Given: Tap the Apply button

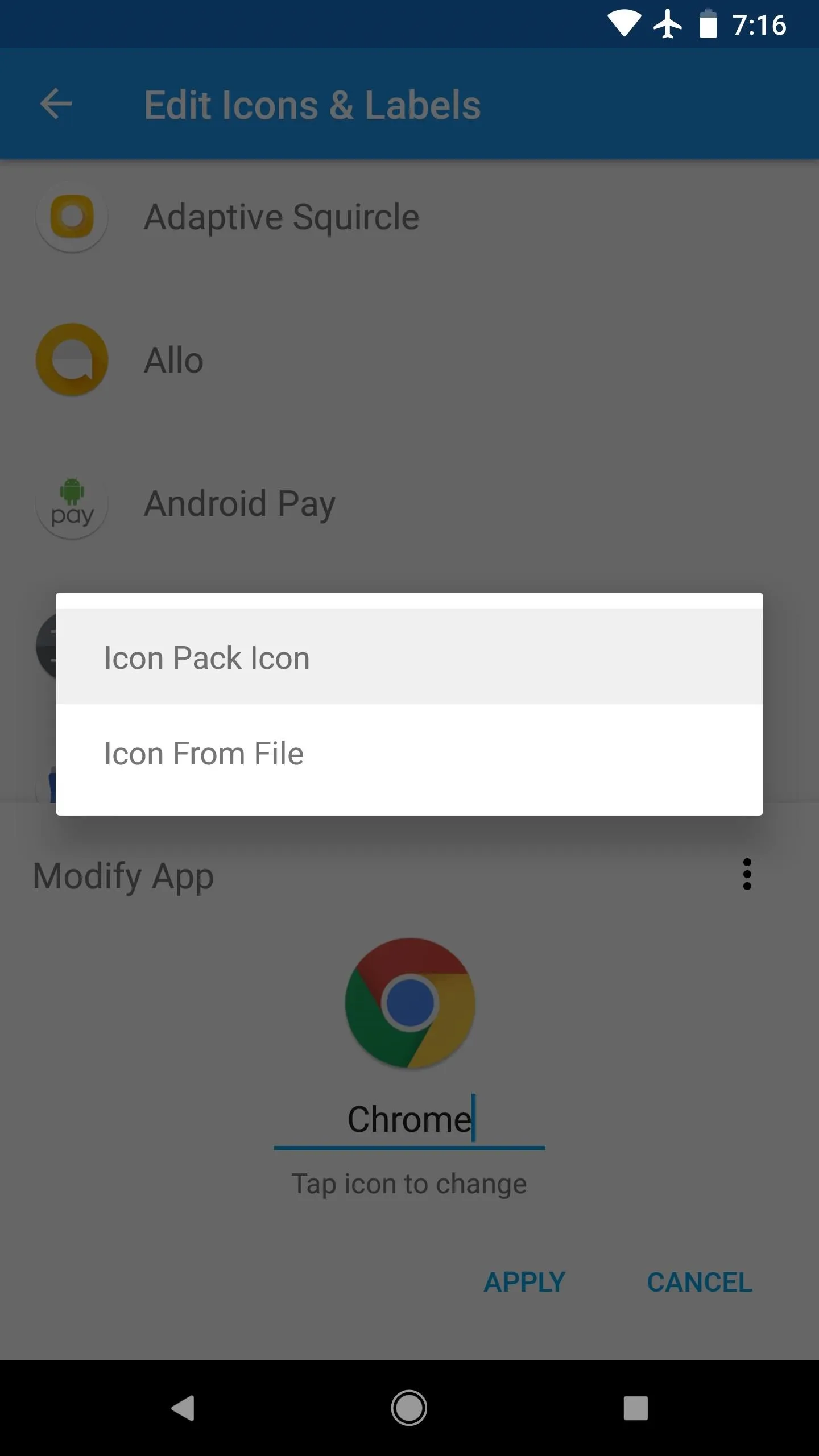Looking at the screenshot, I should pos(524,1283).
